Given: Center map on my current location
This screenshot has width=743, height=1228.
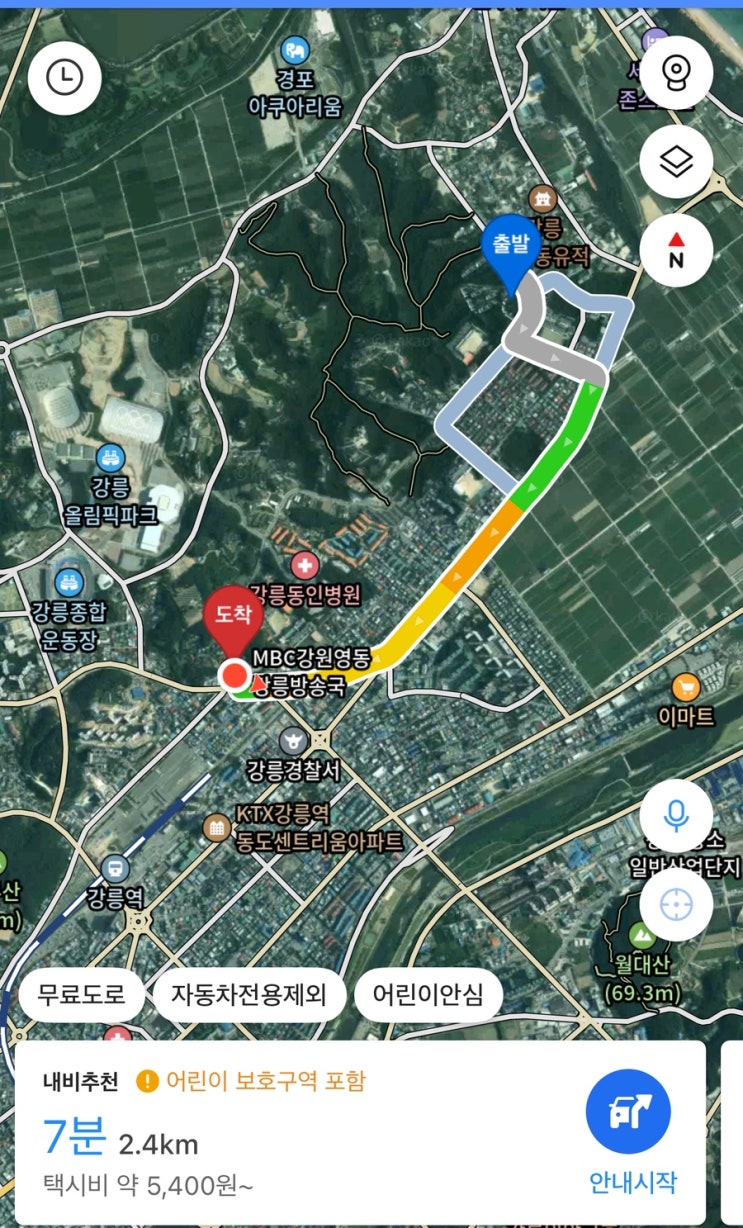Looking at the screenshot, I should [x=676, y=904].
